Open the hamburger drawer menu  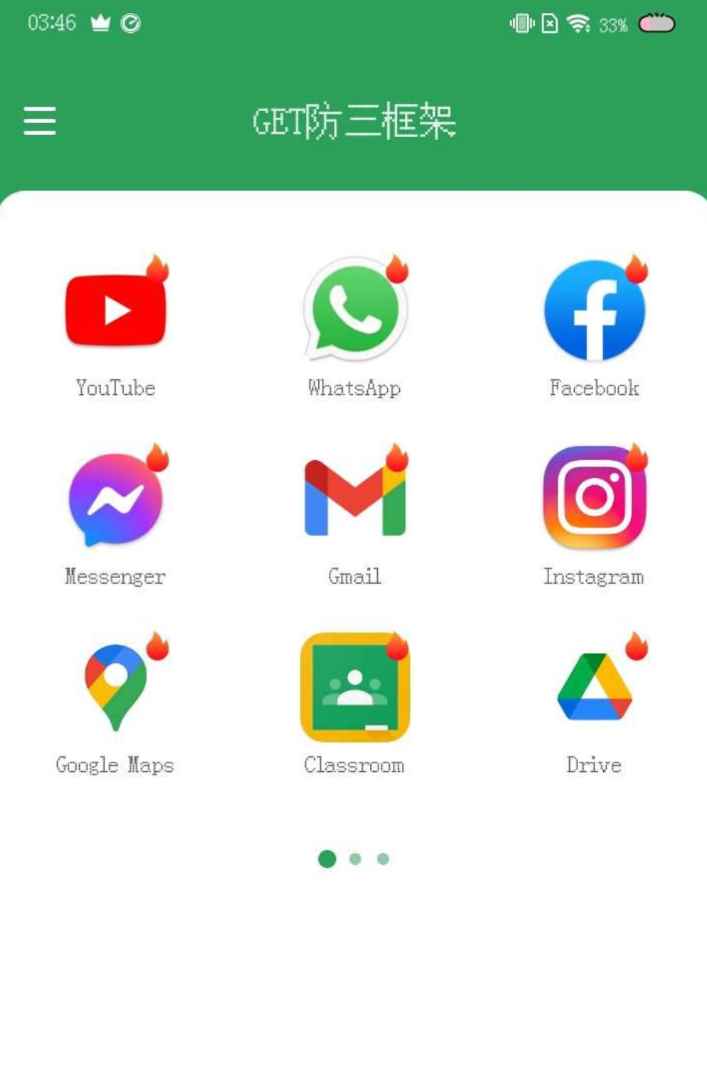(x=40, y=121)
